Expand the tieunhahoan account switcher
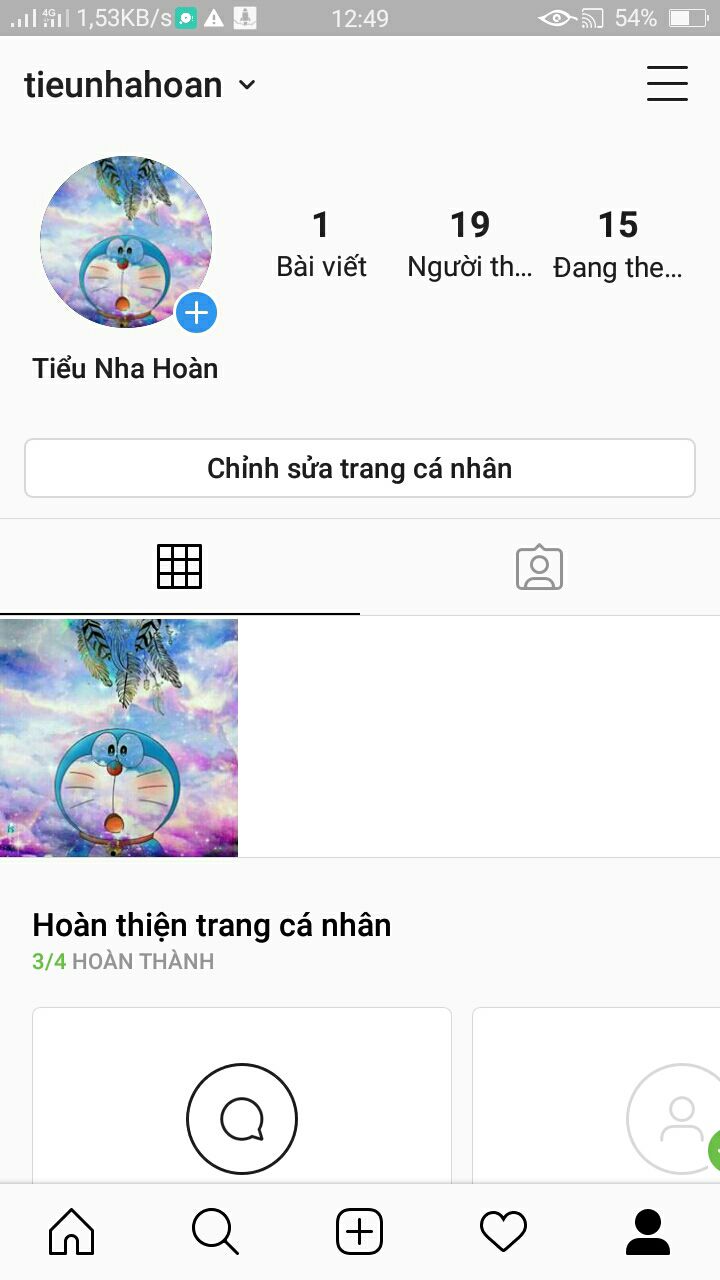Image resolution: width=720 pixels, height=1280 pixels. tap(140, 85)
